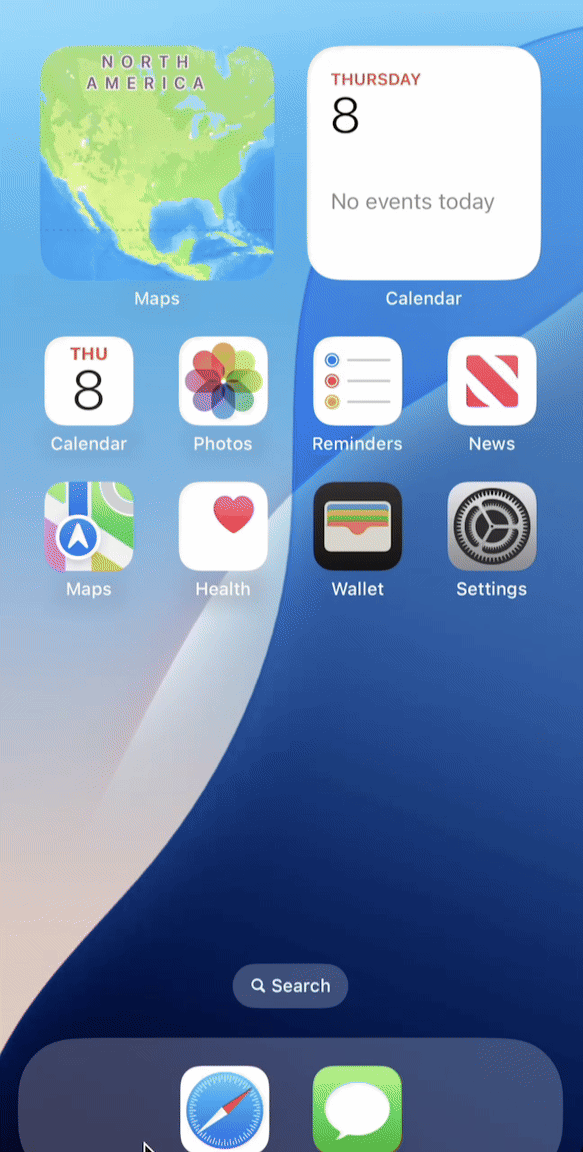This screenshot has width=583, height=1152.
Task: Open the News app
Action: click(492, 381)
